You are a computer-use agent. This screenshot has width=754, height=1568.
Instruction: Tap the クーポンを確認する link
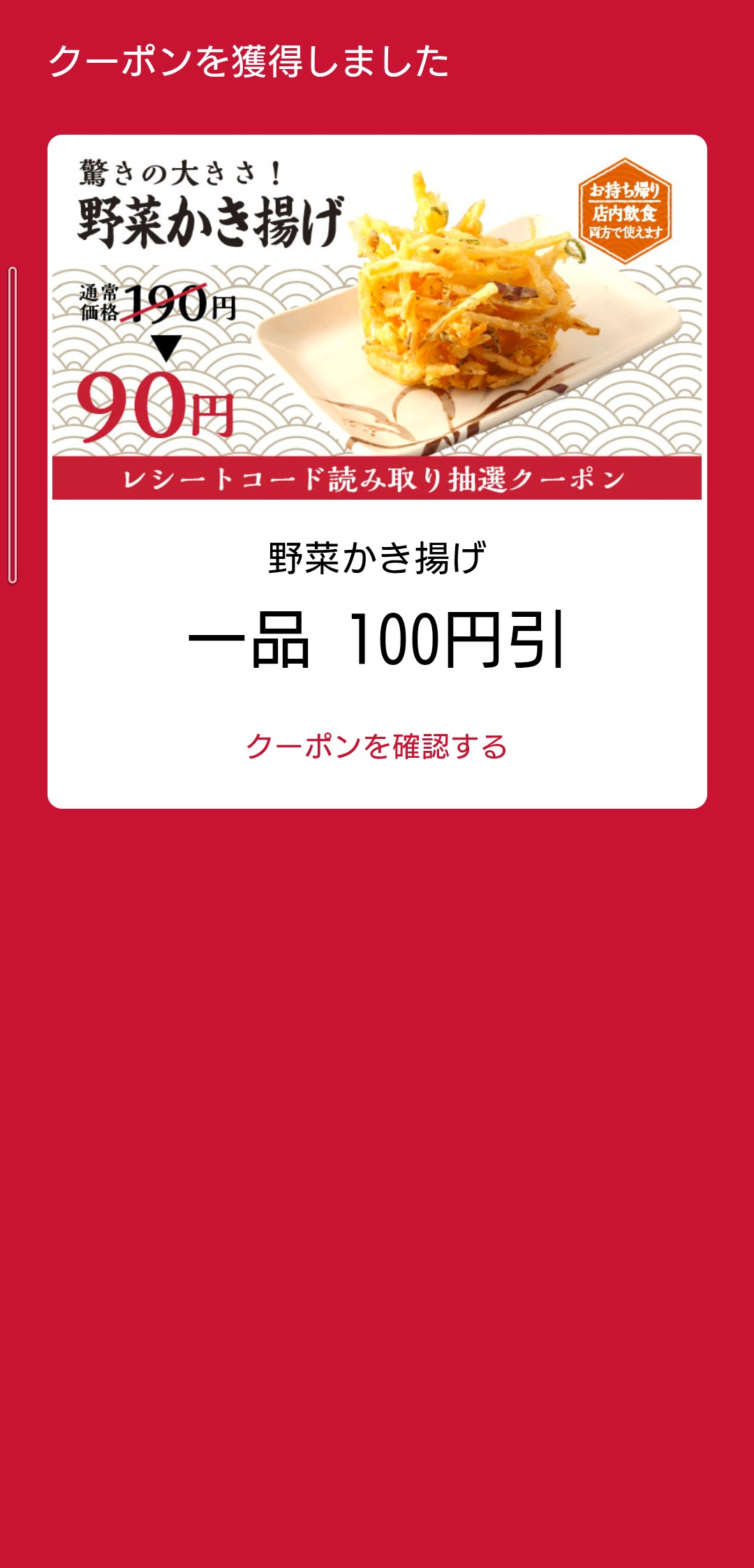click(x=376, y=746)
